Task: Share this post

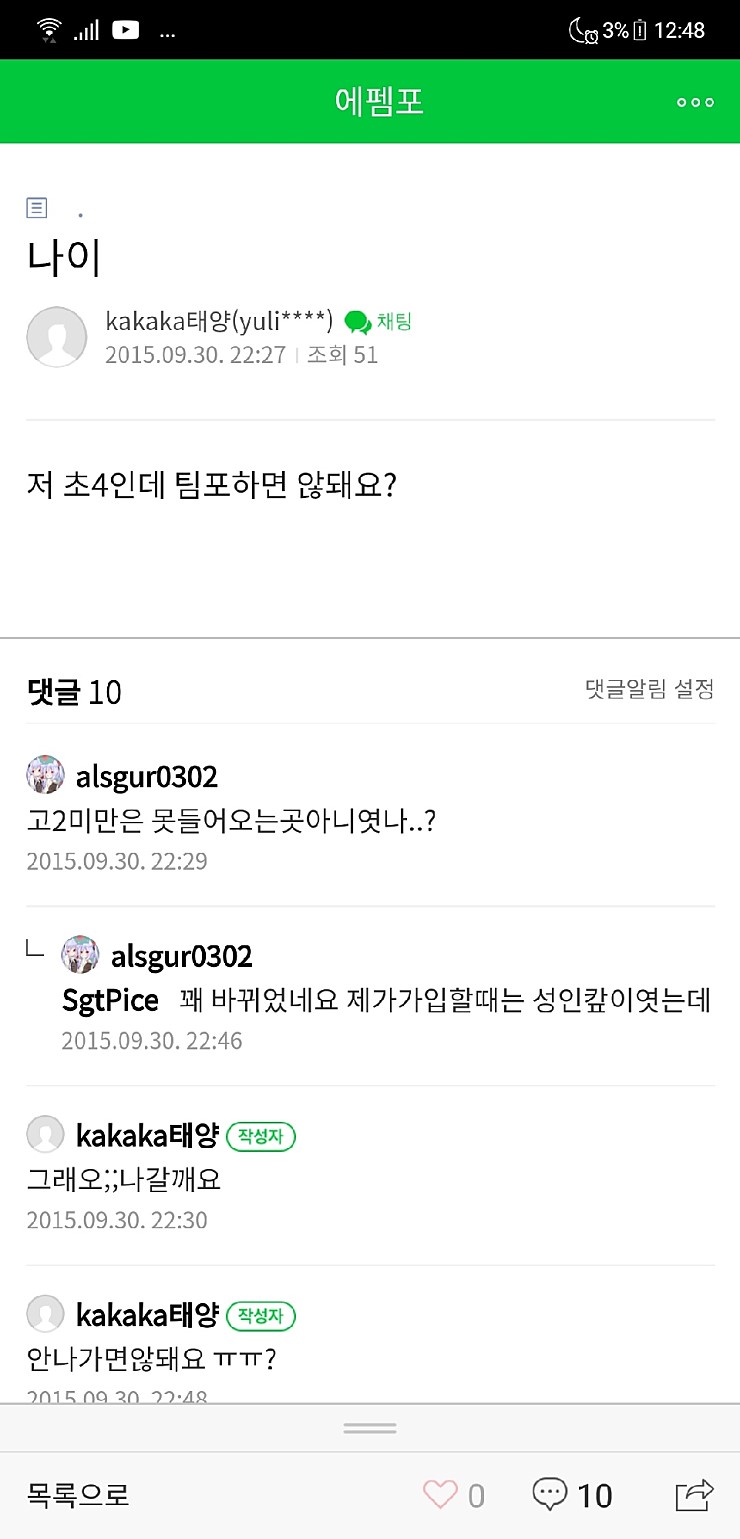Action: (x=695, y=1494)
